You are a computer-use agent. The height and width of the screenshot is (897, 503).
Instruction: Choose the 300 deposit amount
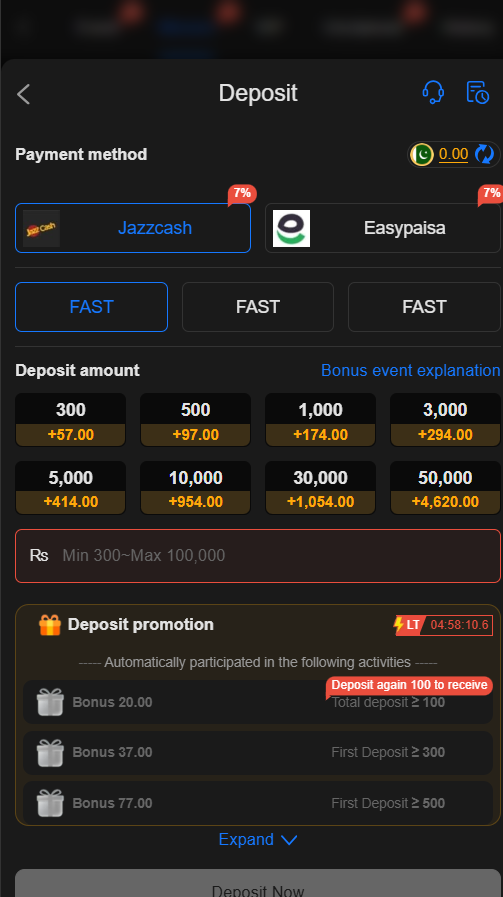[x=70, y=420]
